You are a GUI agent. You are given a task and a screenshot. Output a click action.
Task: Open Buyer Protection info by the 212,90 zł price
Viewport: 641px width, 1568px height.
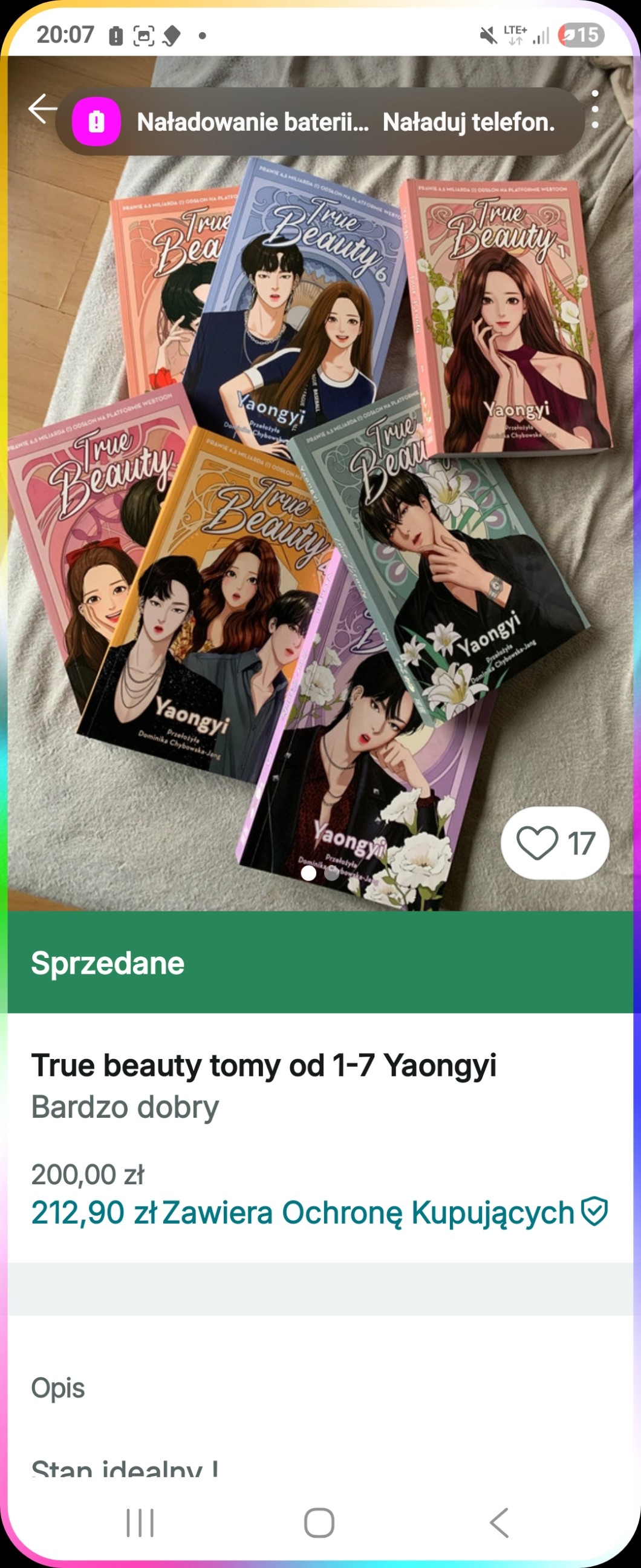tap(594, 1212)
